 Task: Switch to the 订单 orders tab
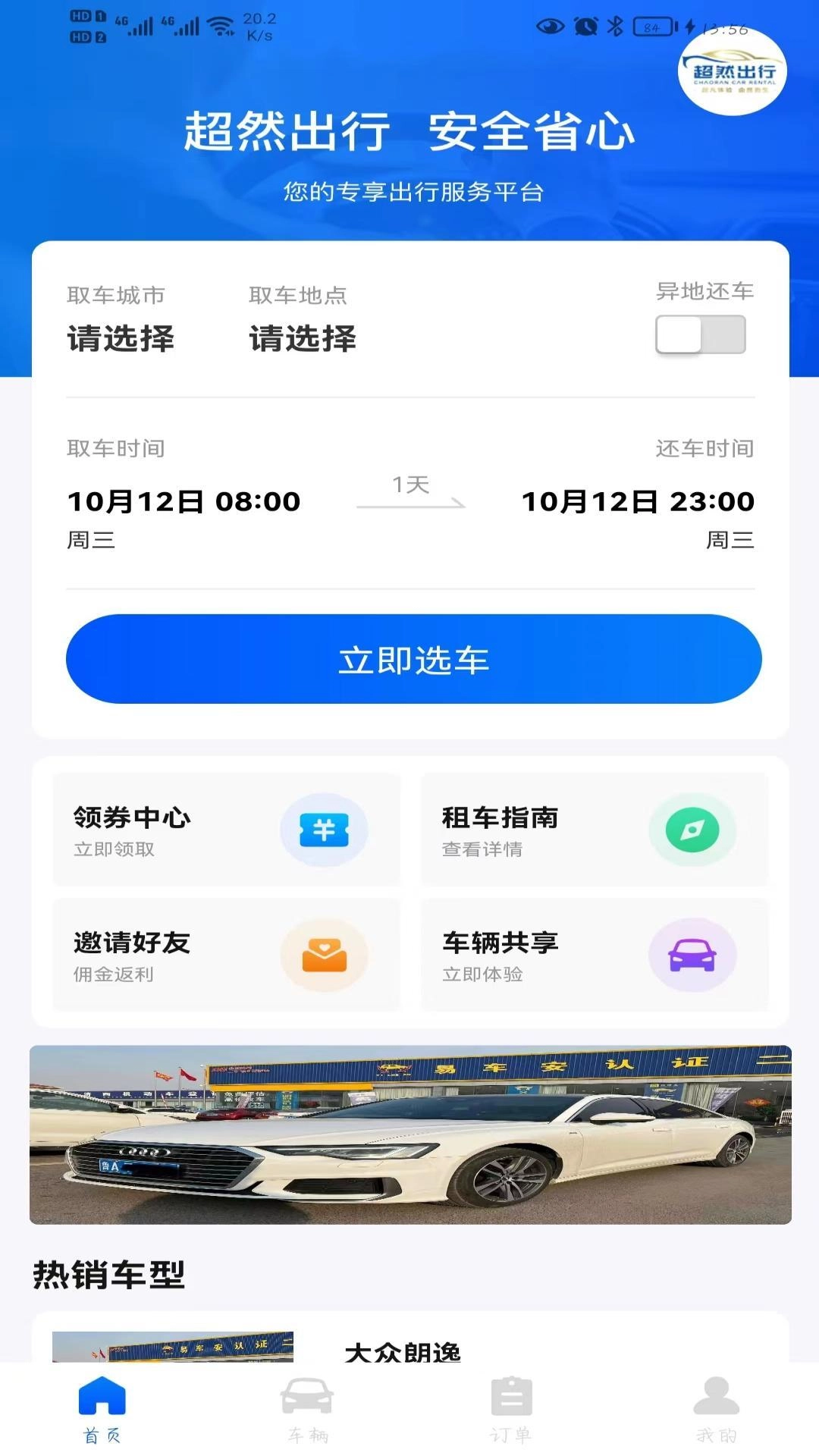pos(511,1409)
